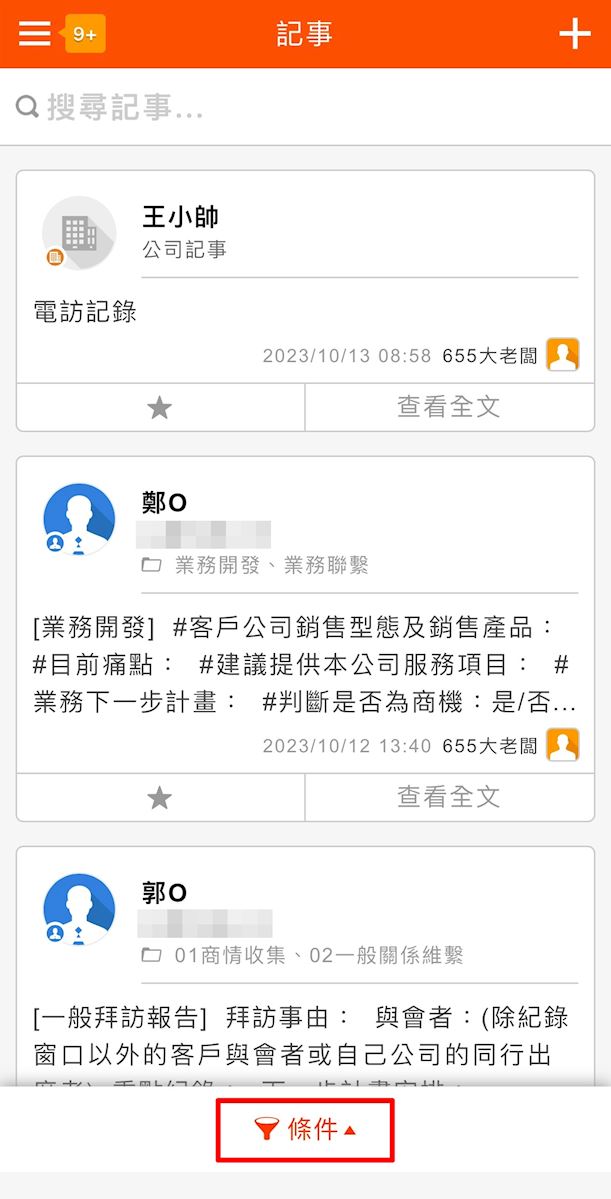View full text of 鄭O's note
The width and height of the screenshot is (611, 1199).
pos(448,797)
